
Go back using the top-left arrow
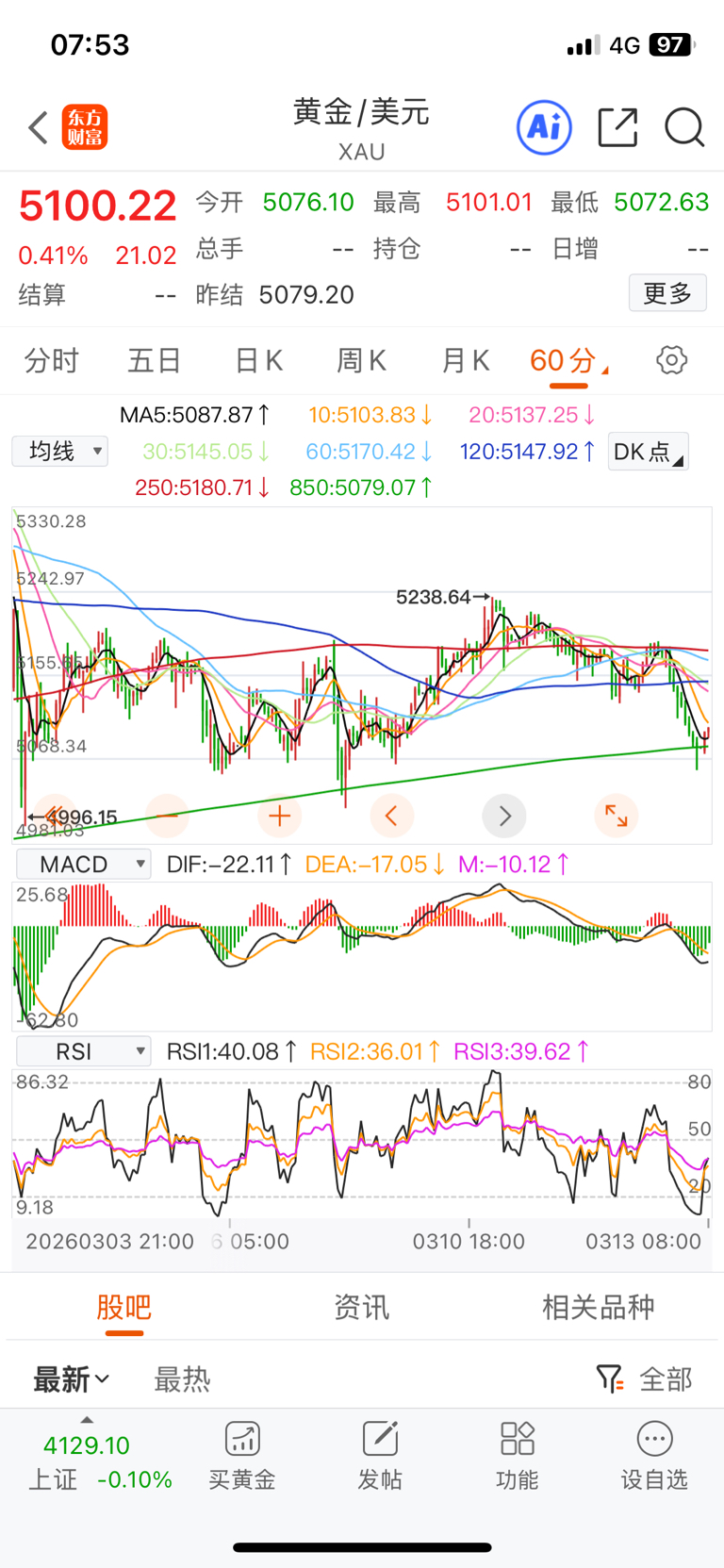pyautogui.click(x=38, y=128)
